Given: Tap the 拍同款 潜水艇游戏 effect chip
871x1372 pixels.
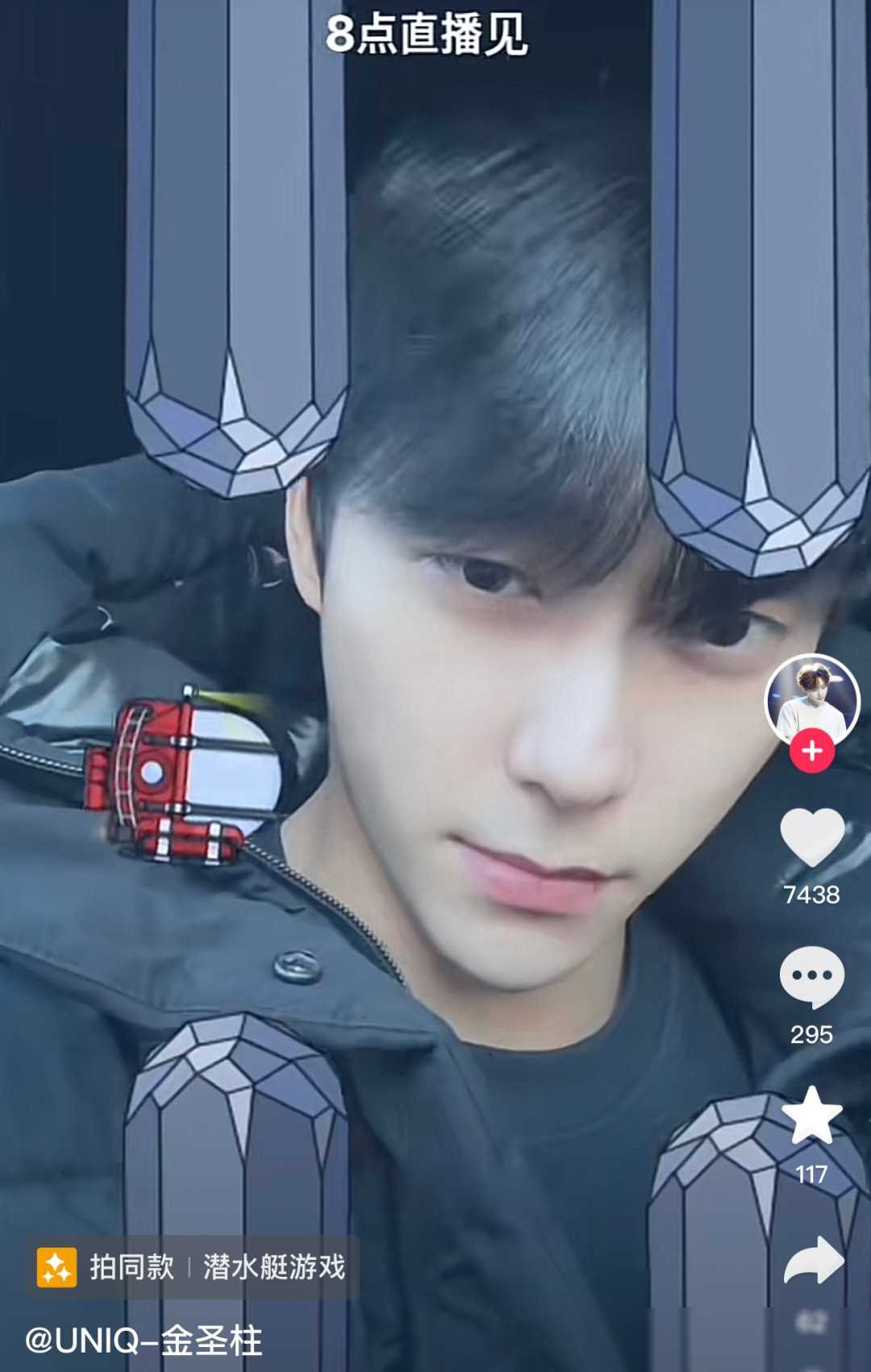Looking at the screenshot, I should (193, 1267).
